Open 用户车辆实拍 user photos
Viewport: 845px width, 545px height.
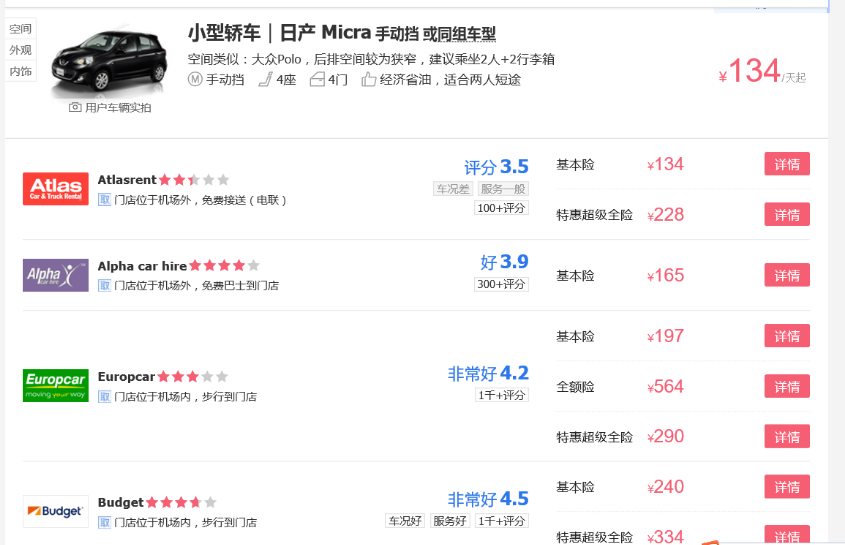tap(110, 107)
